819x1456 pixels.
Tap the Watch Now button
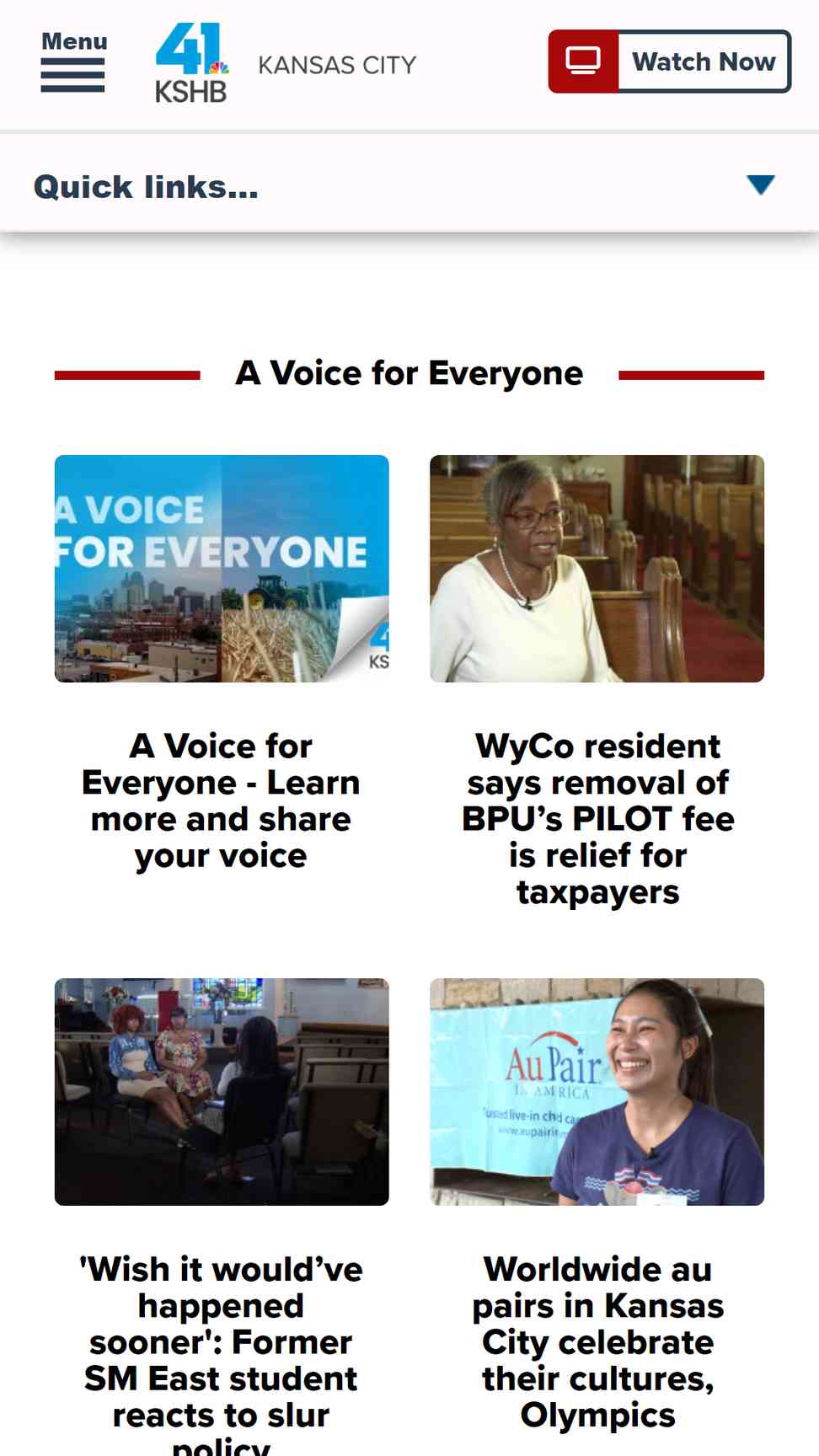670,62
